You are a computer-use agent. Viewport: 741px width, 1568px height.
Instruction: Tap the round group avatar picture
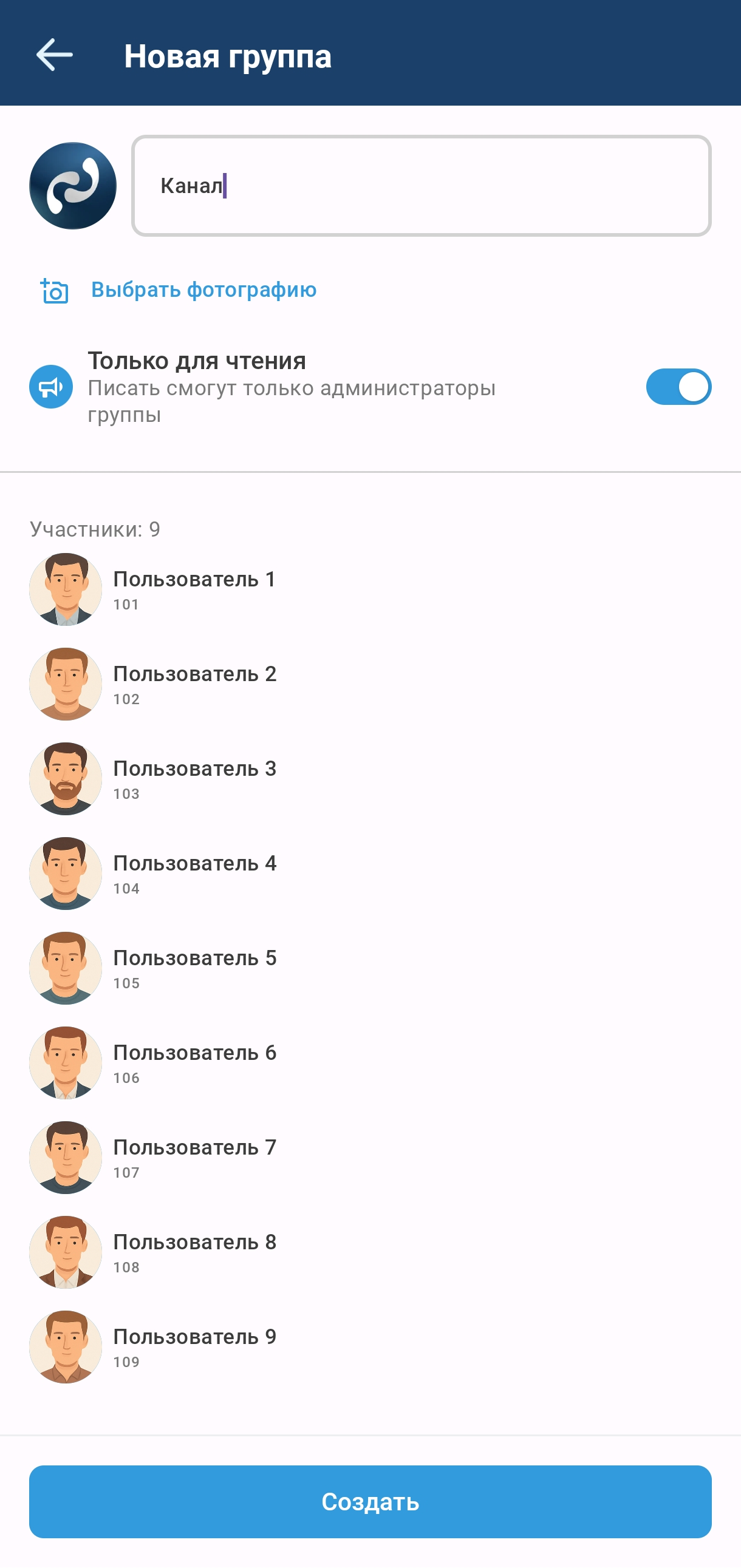[x=72, y=186]
